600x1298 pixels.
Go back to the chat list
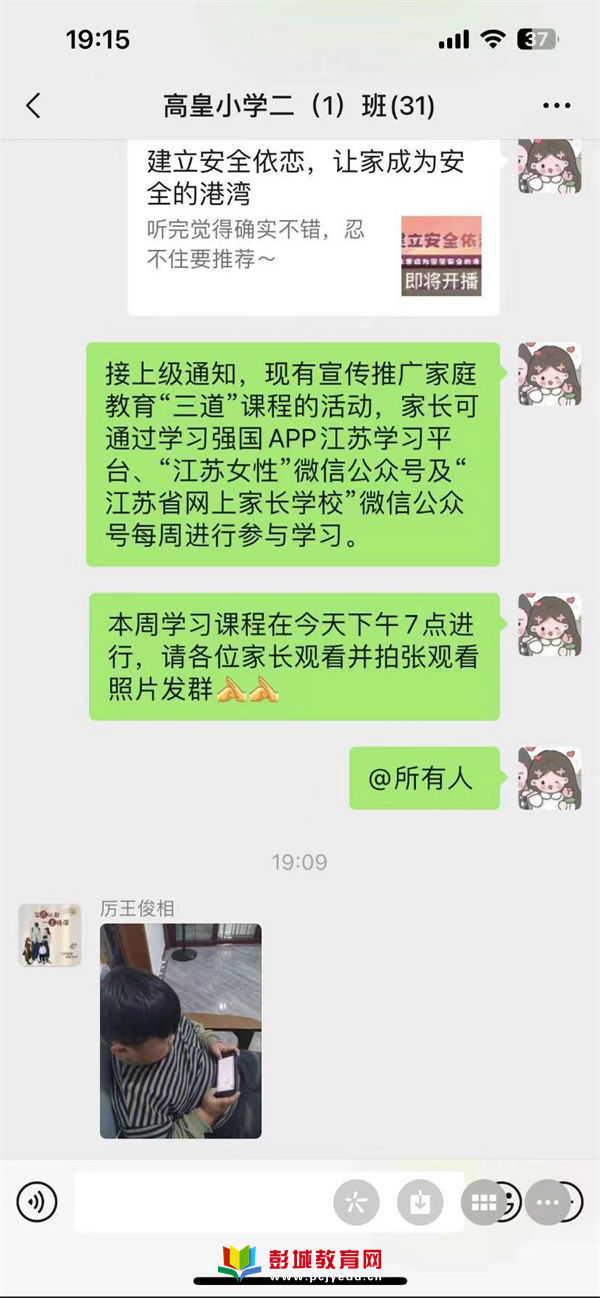click(33, 106)
